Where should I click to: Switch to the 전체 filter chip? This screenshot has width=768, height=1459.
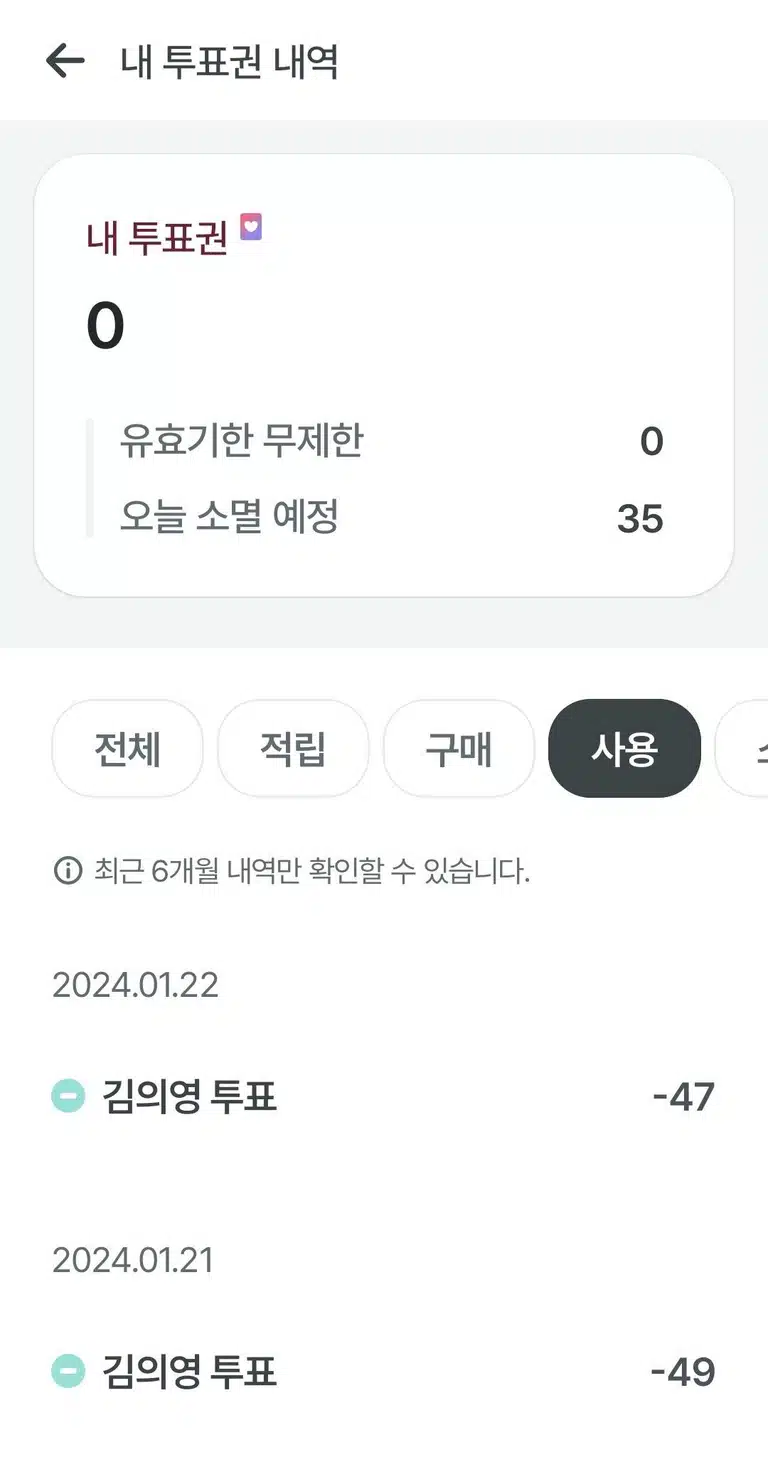pos(127,748)
